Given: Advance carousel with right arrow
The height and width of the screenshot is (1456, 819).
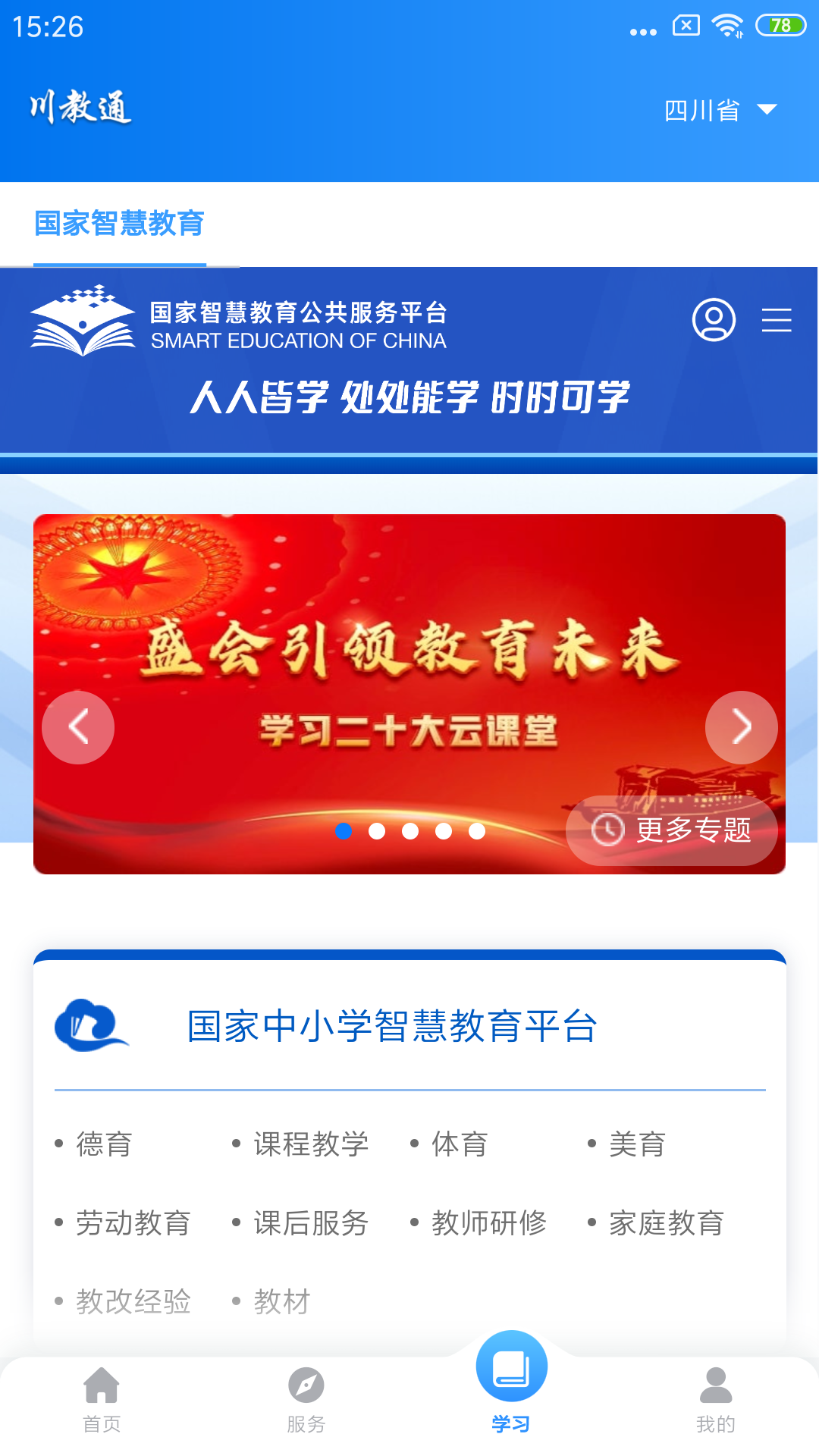Looking at the screenshot, I should click(741, 727).
